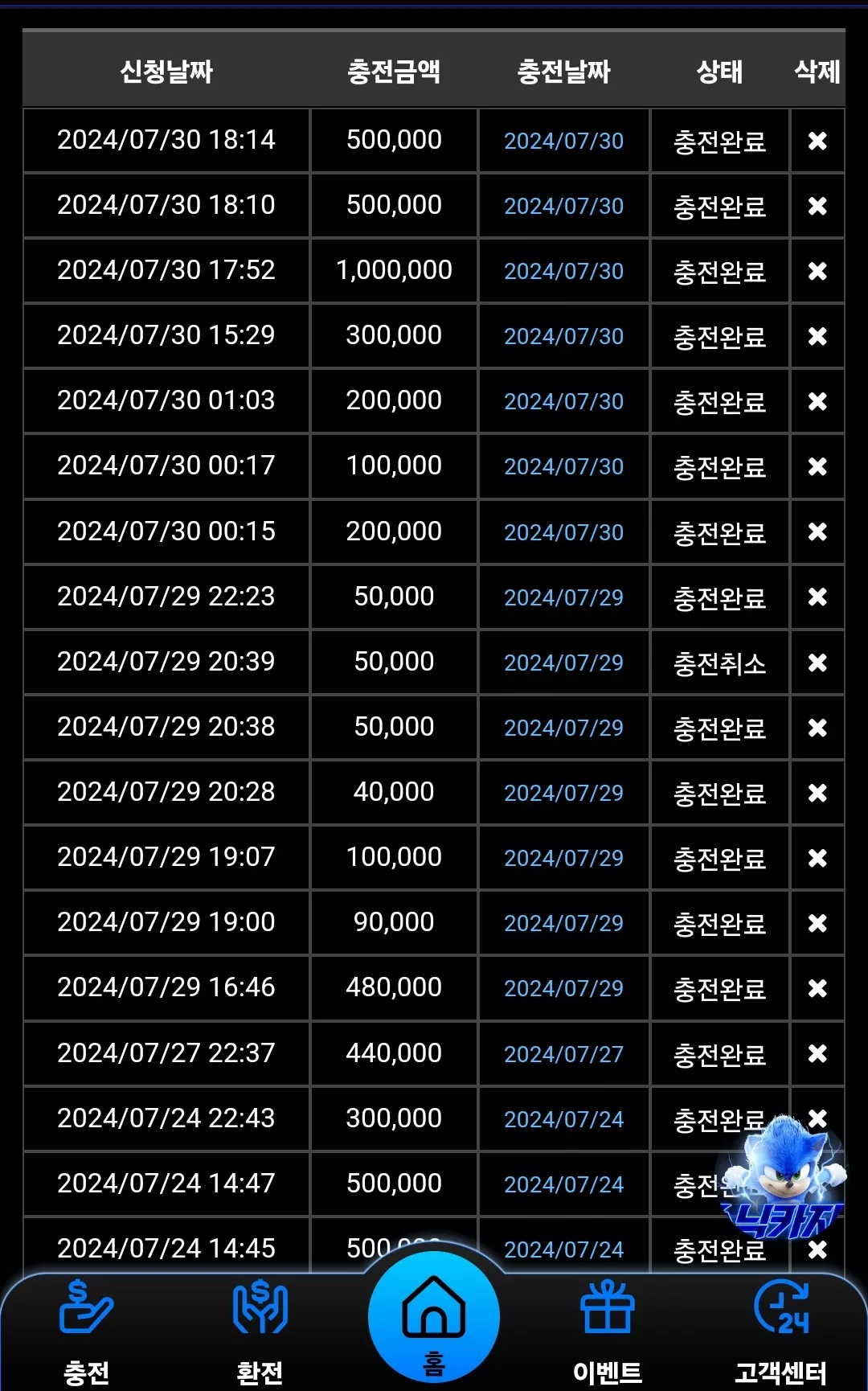Remove the 2024/07/30 17:52 entry
The height and width of the screenshot is (1391, 868).
tap(817, 271)
